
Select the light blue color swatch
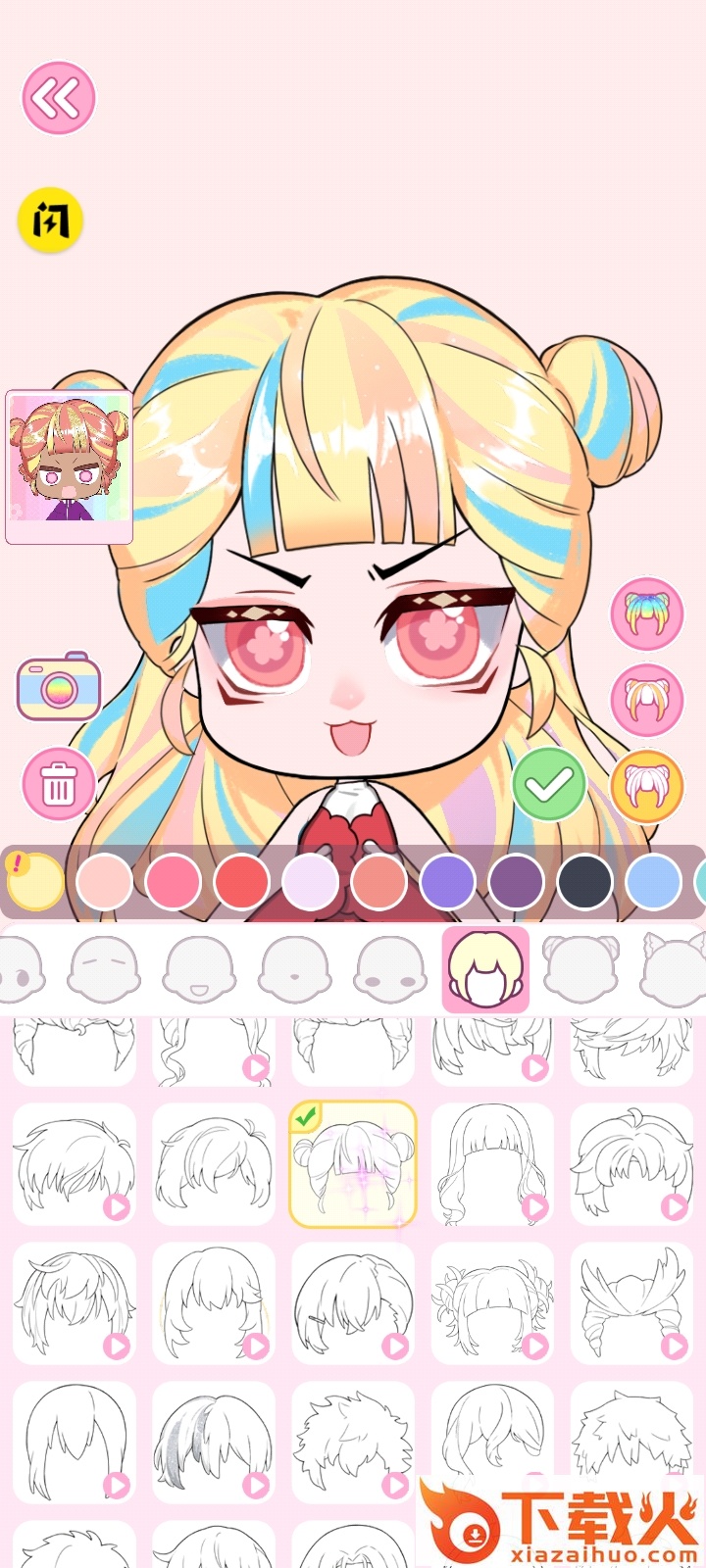654,881
